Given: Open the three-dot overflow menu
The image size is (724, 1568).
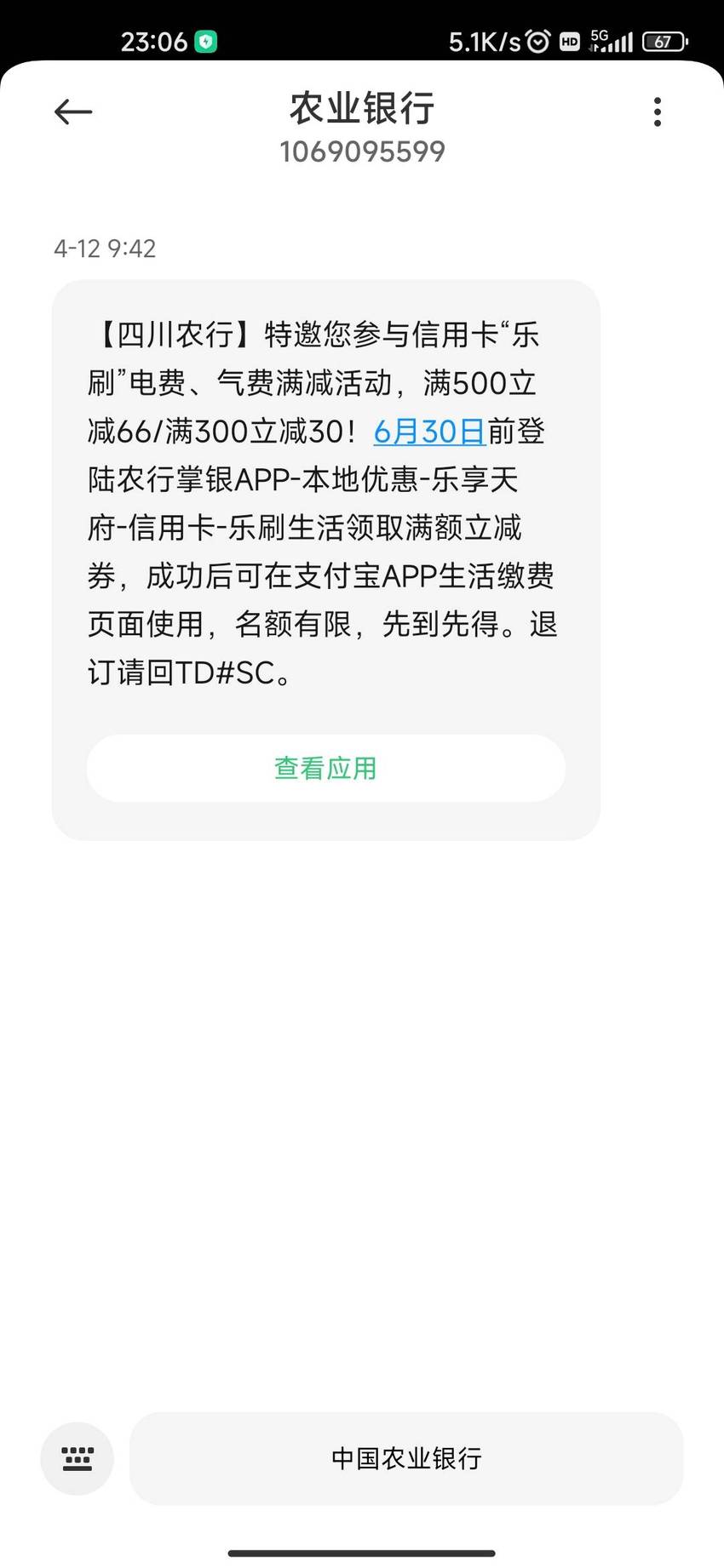Looking at the screenshot, I should 657,112.
